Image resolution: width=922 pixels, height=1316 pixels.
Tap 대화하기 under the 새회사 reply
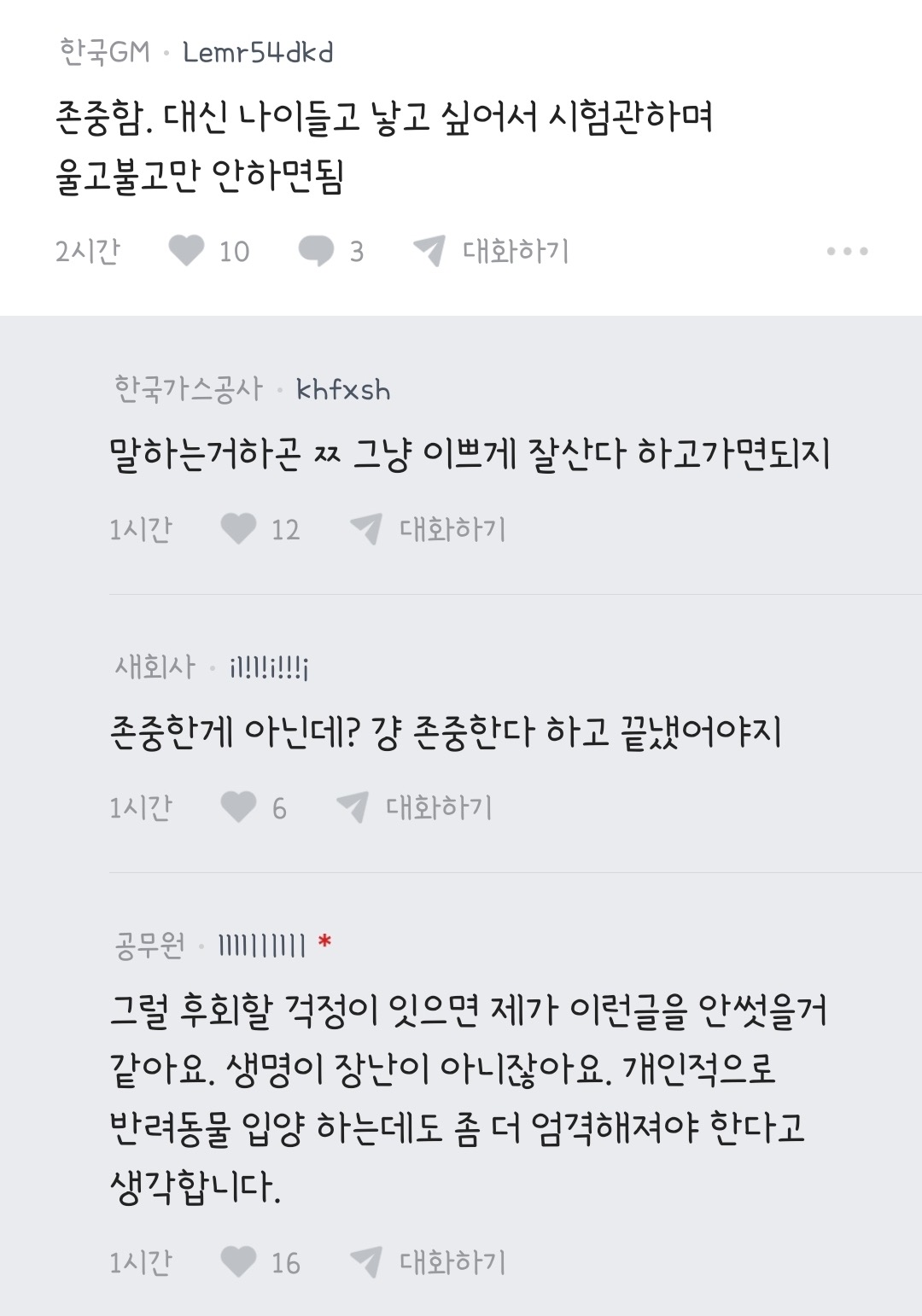(416, 807)
